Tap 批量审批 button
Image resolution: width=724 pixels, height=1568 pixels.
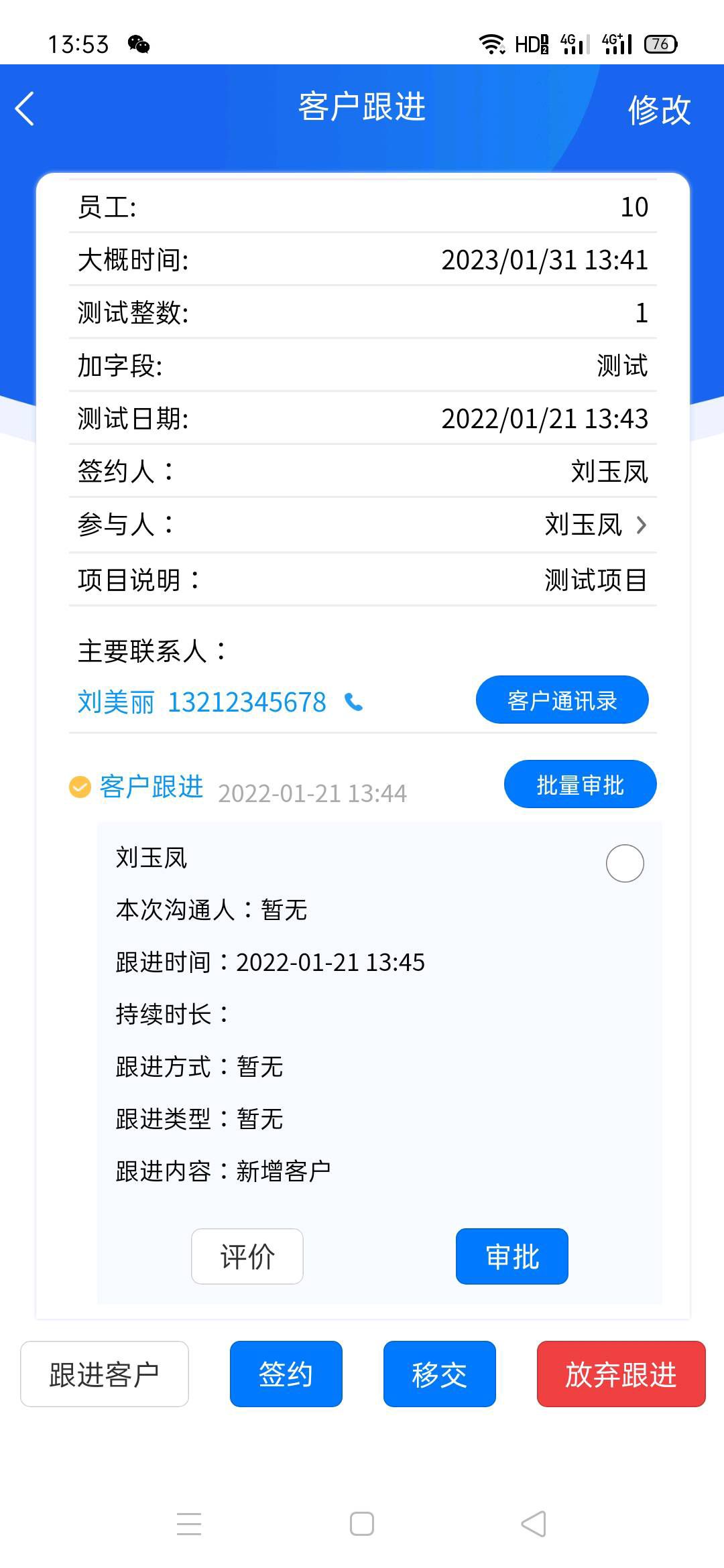pos(580,785)
